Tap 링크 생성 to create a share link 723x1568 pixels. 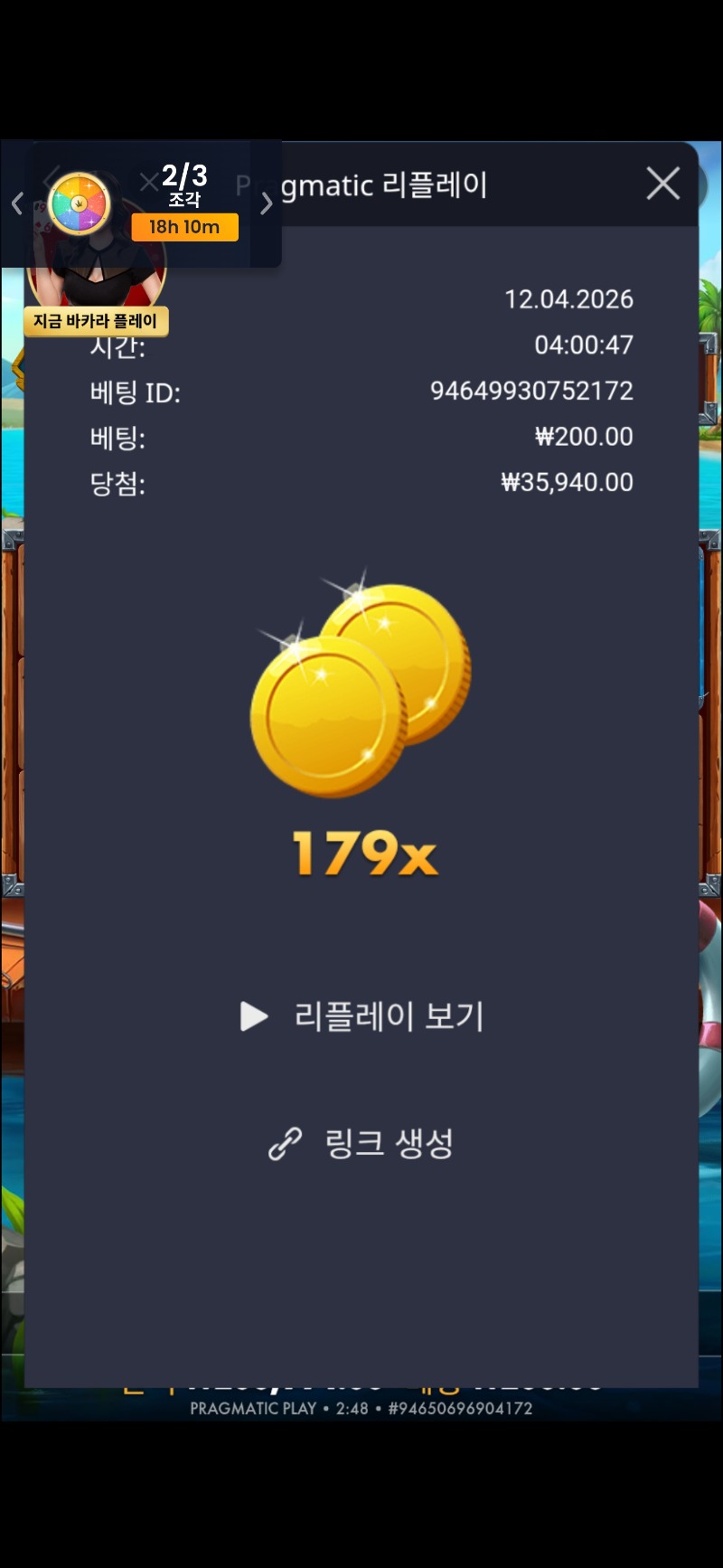(363, 1144)
